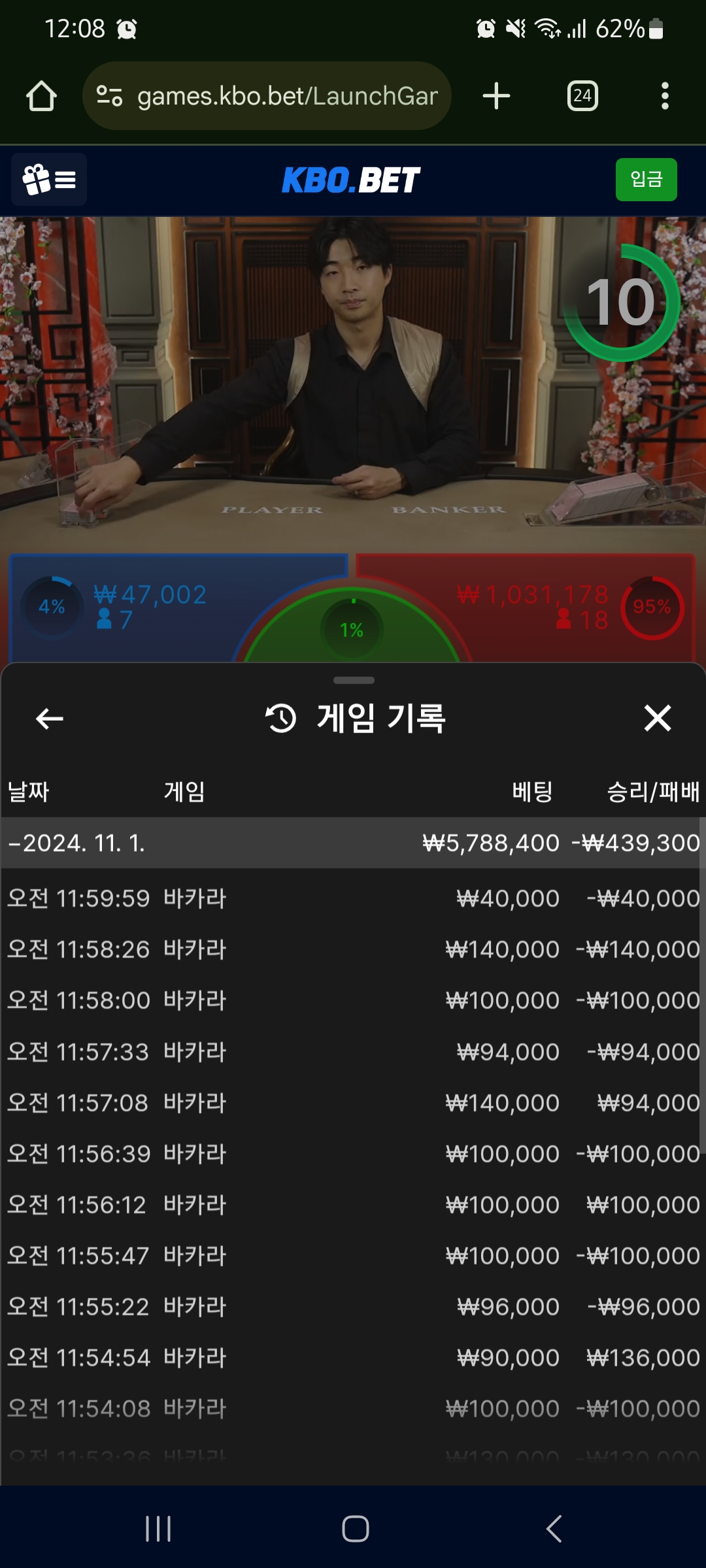Screen dimensions: 706x1568
Task: Tap the games.kbo.bet address bar
Action: click(x=267, y=96)
